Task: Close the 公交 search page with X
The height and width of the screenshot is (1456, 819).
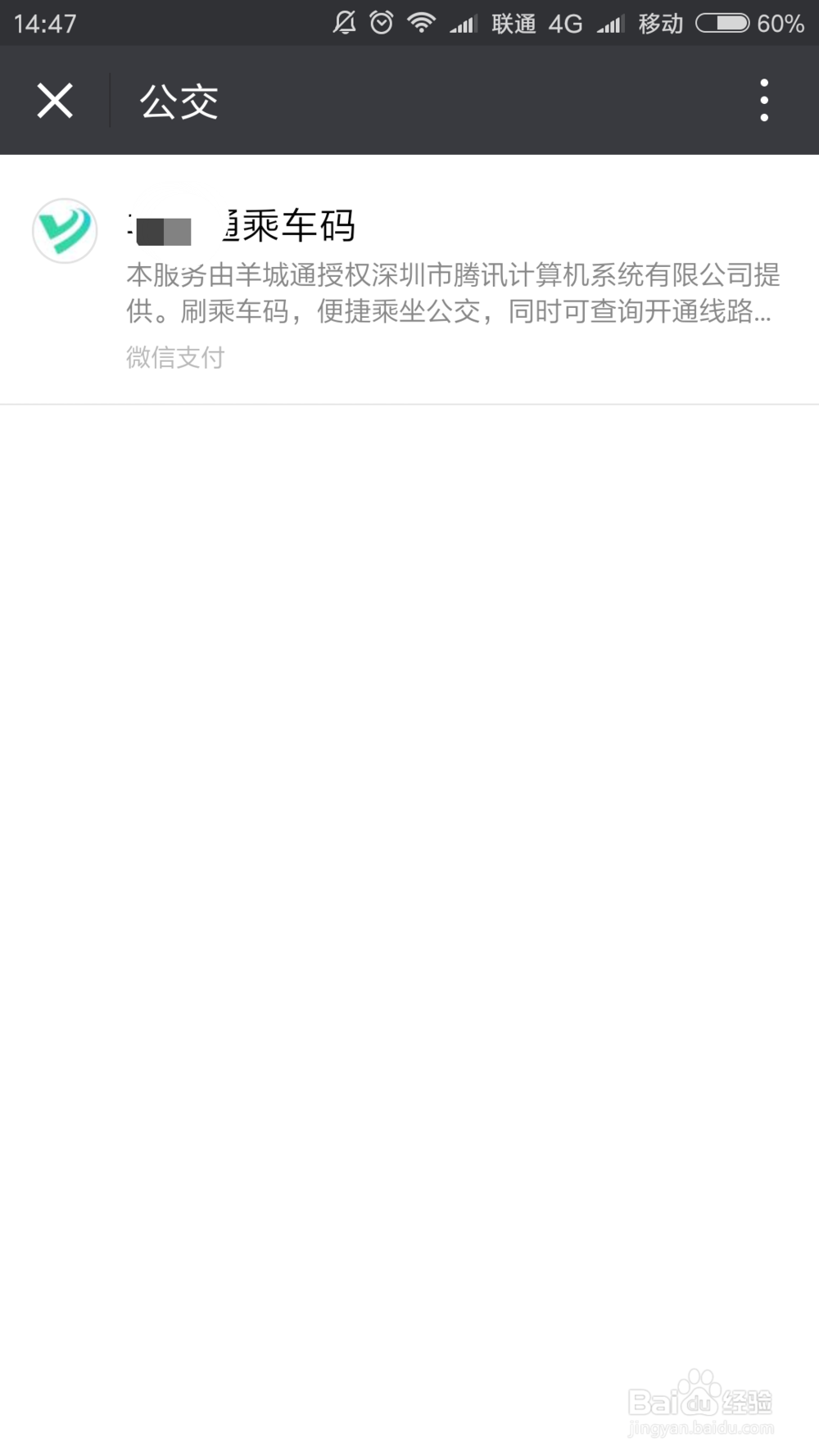Action: tap(54, 99)
